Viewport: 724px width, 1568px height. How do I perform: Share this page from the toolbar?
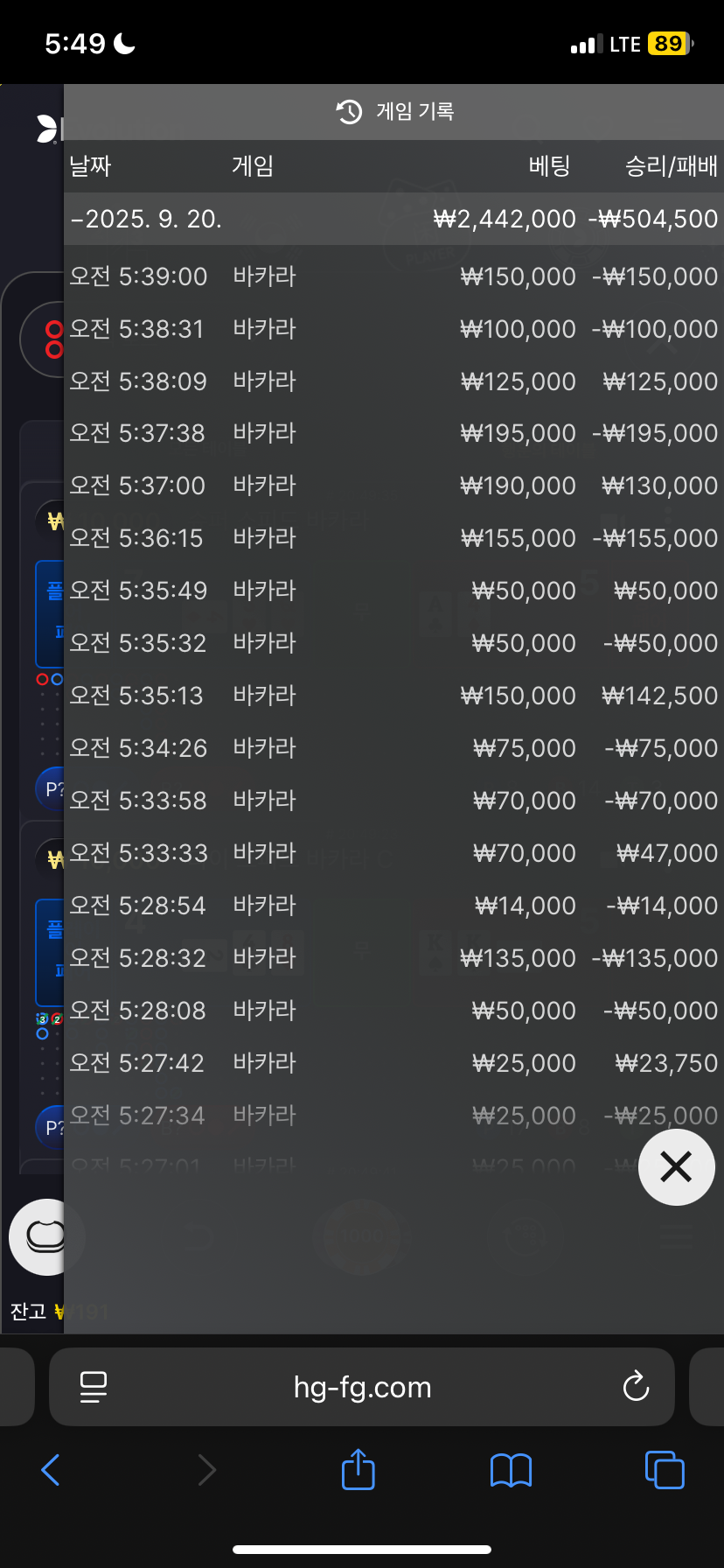click(x=358, y=1468)
